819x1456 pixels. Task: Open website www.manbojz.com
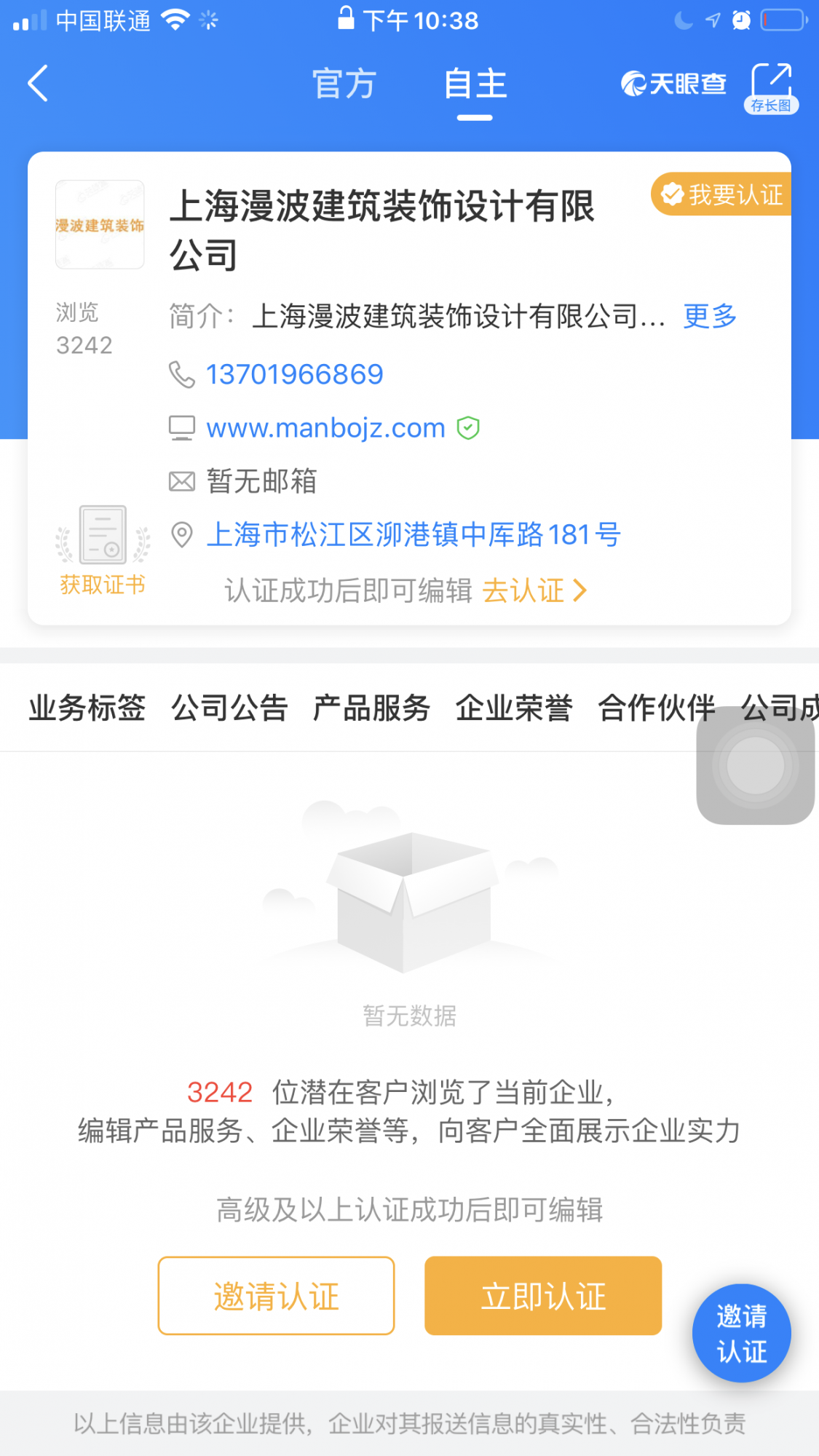pos(325,428)
